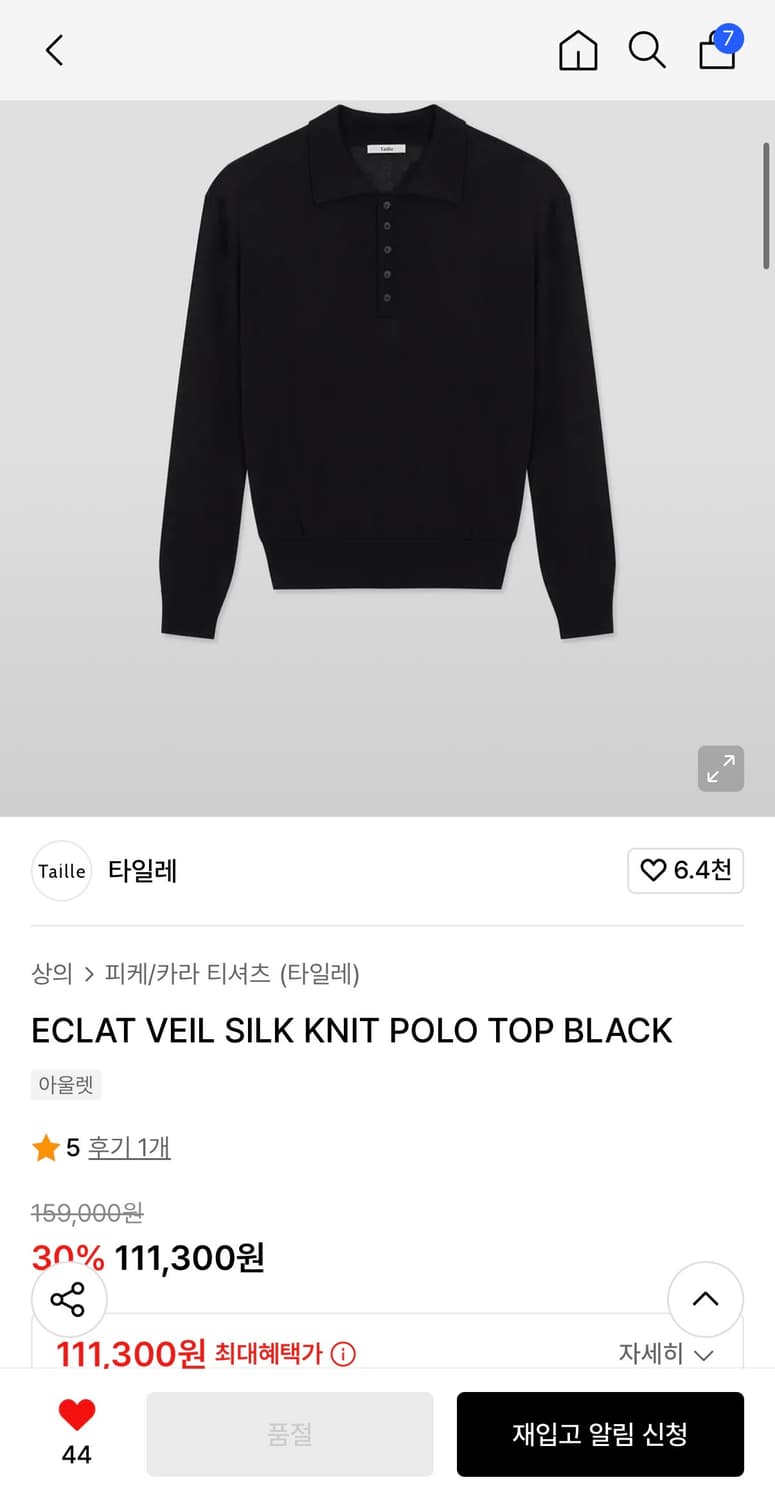Request restock alert via 재입고 알림 신청
775x1500 pixels.
click(600, 1434)
